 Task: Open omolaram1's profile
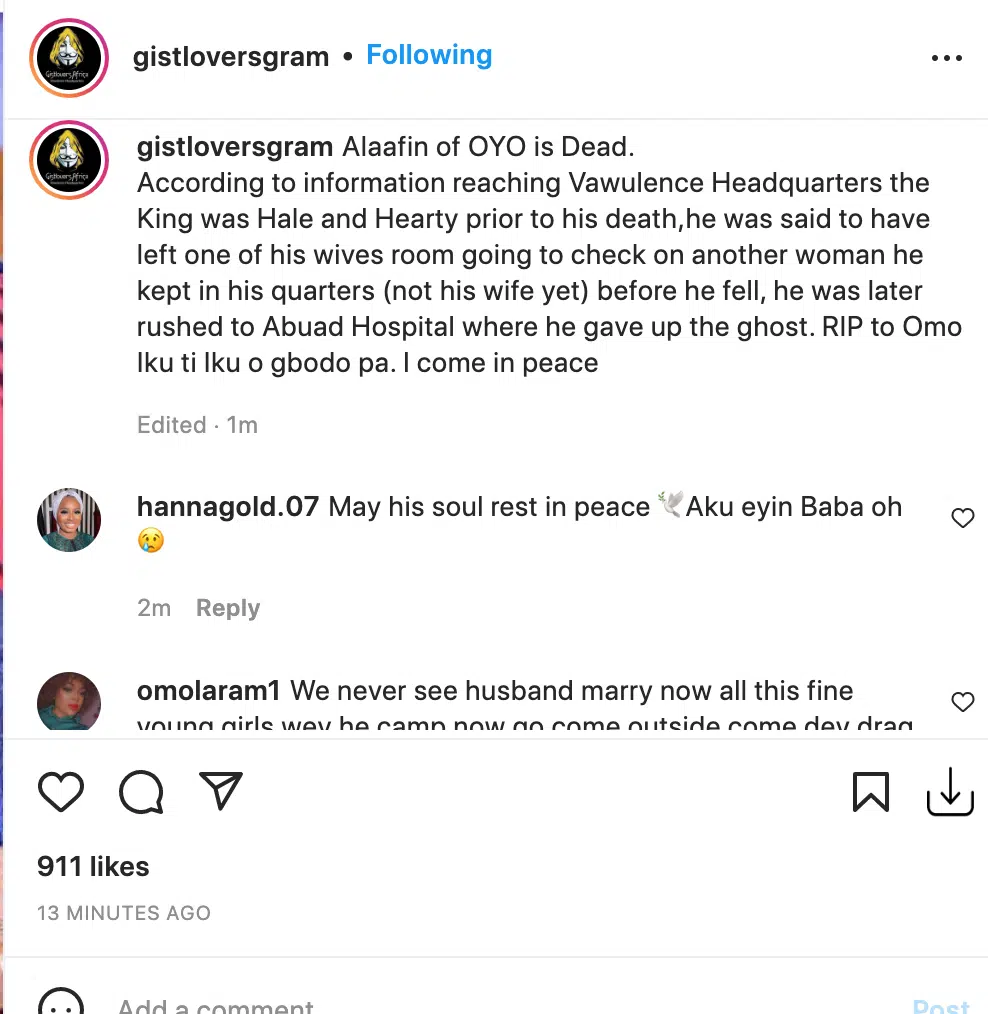[209, 691]
